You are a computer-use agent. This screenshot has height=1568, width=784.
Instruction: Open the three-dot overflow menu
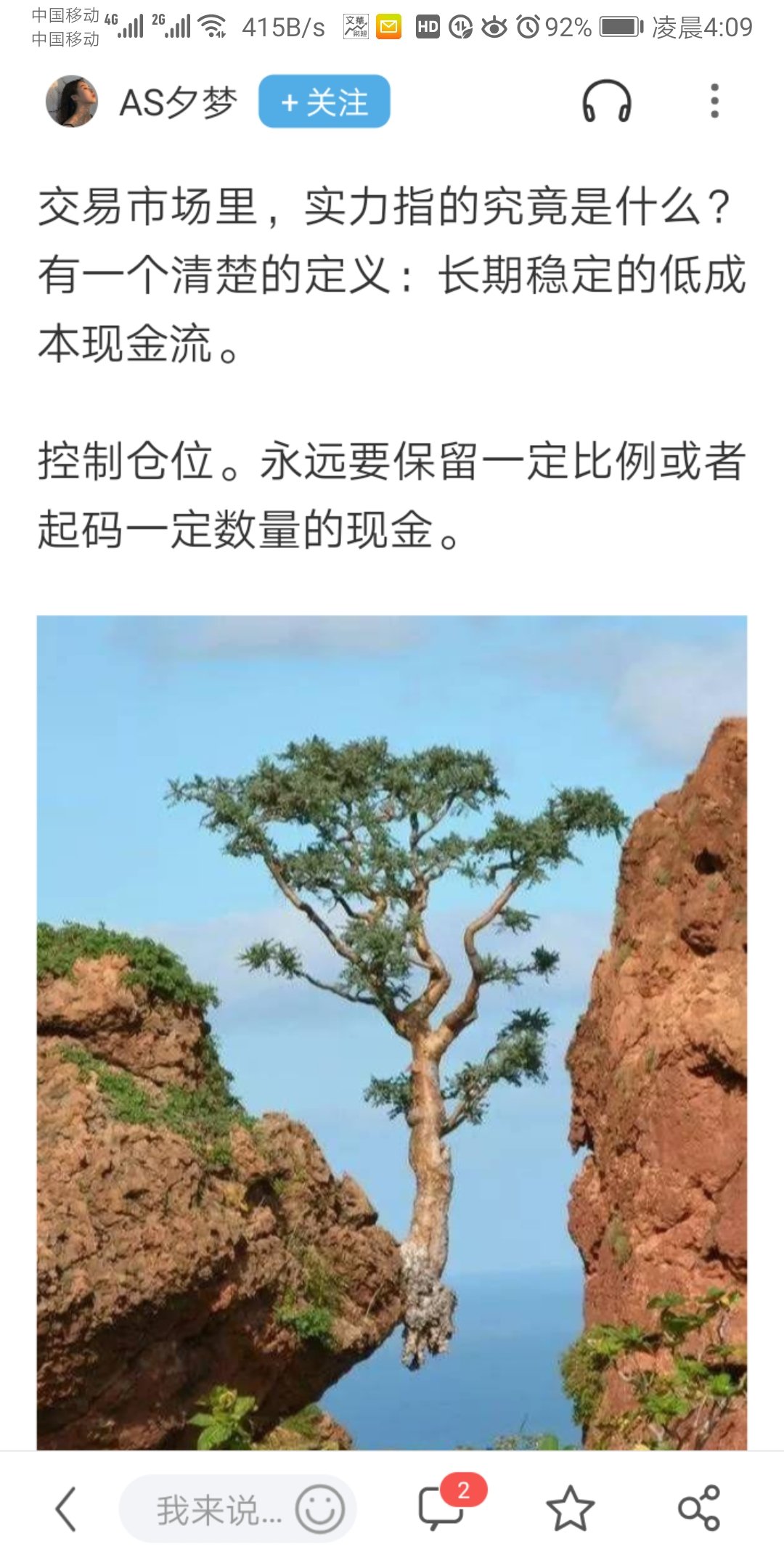(x=714, y=102)
